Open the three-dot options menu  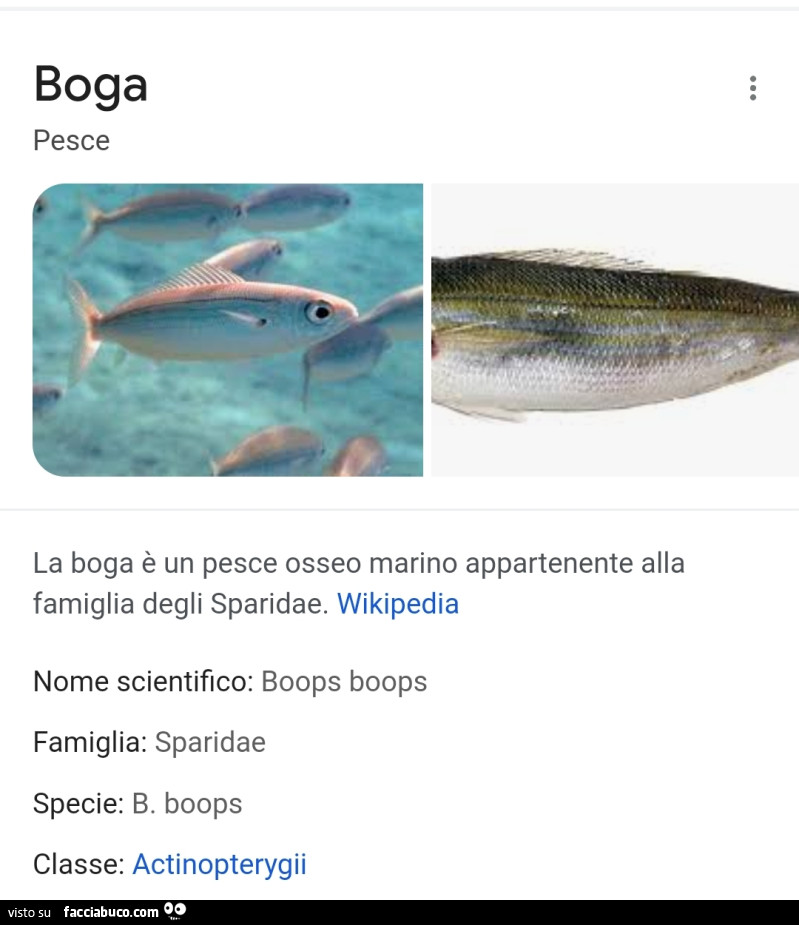click(752, 88)
